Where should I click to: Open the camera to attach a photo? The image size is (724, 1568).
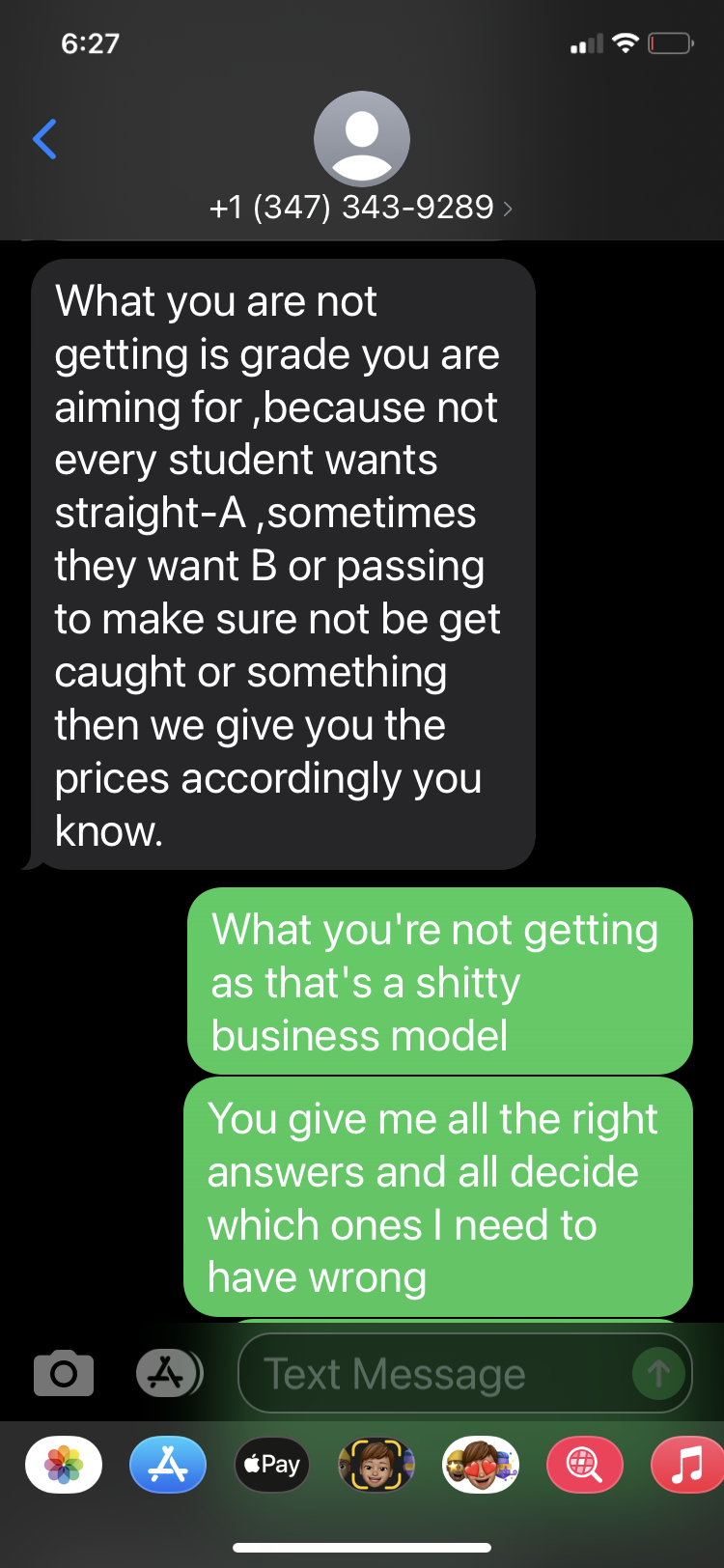[x=64, y=1372]
